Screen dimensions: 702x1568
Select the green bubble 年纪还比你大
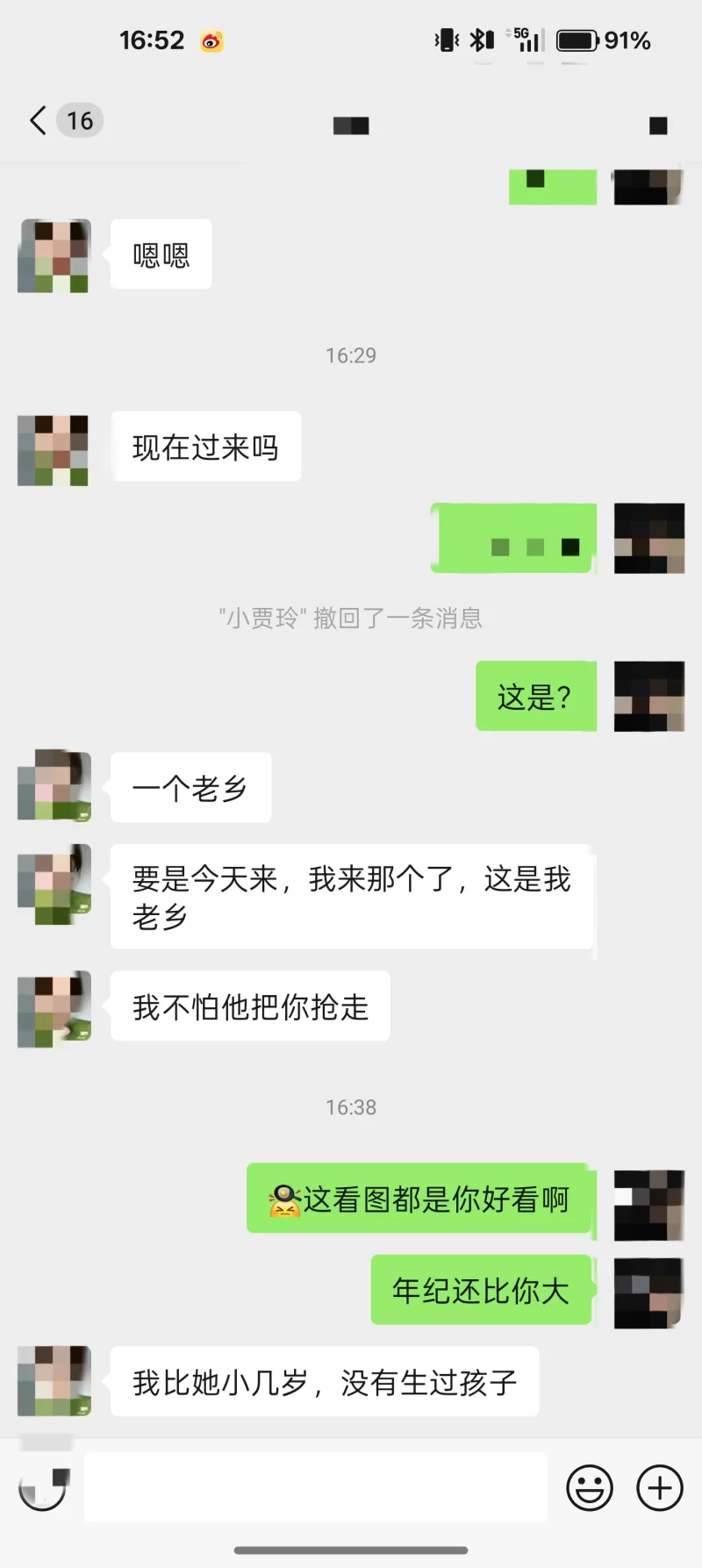481,1290
